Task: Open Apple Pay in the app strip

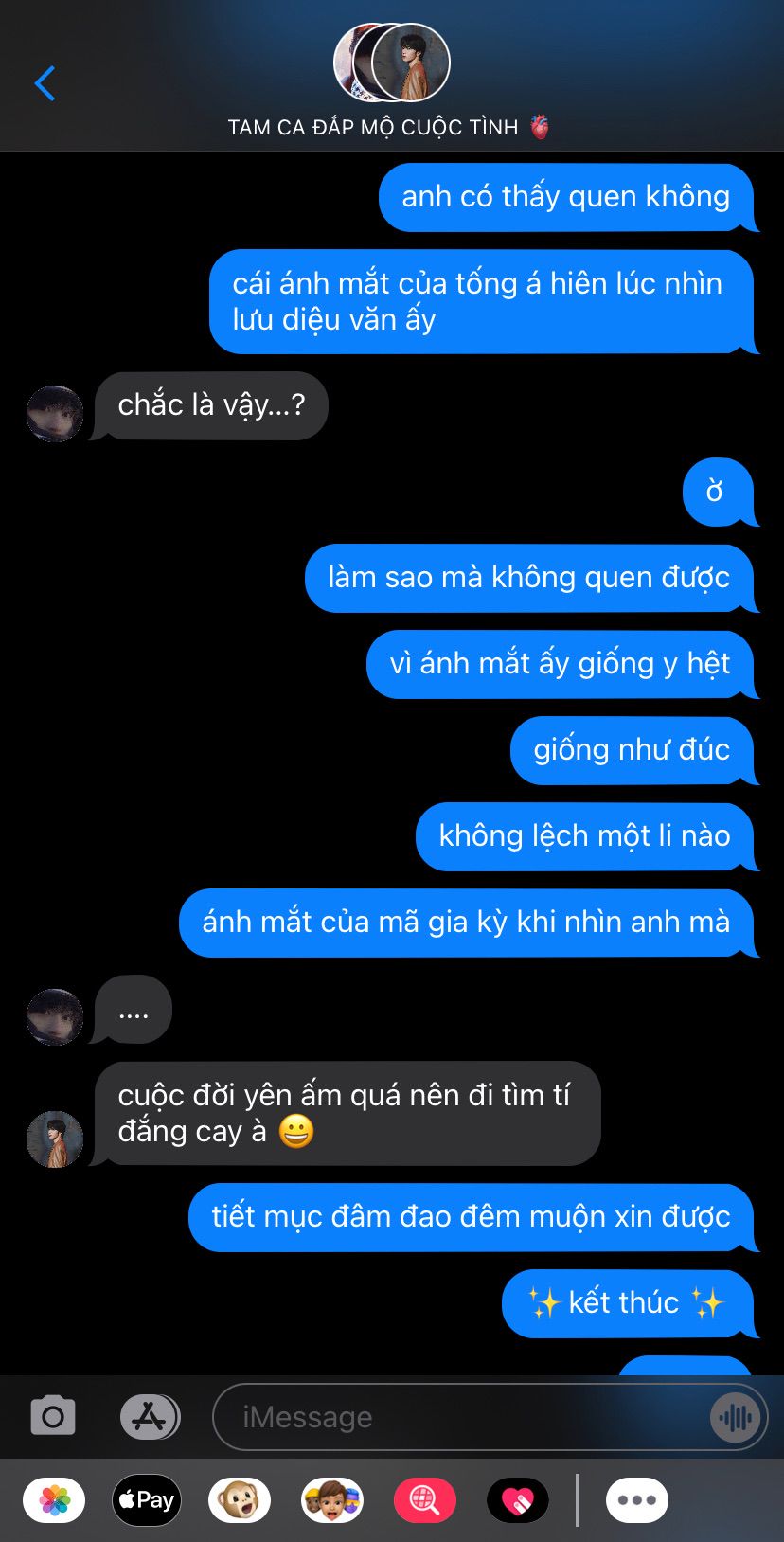Action: point(147,1500)
